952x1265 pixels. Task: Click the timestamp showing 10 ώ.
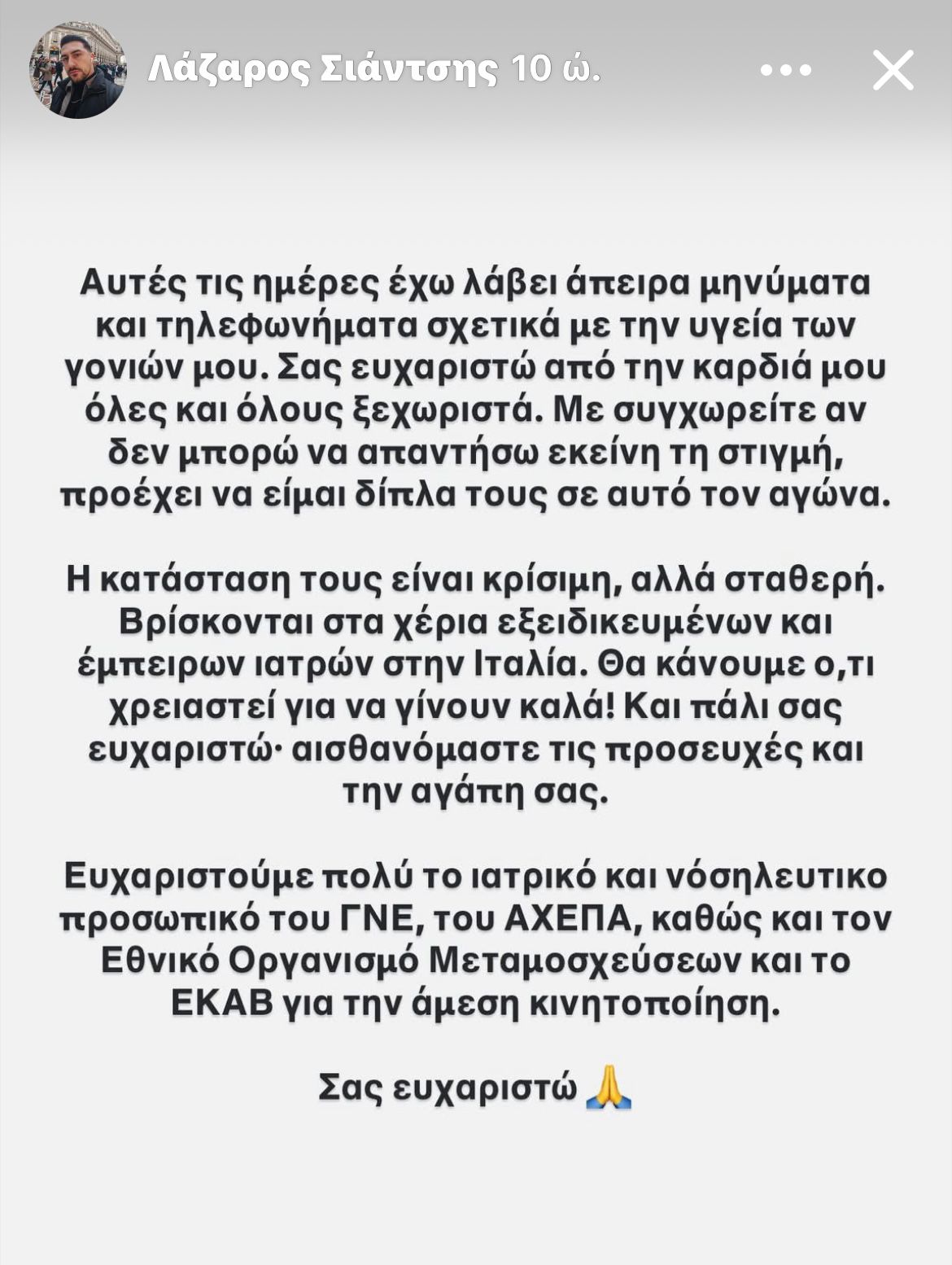[555, 72]
